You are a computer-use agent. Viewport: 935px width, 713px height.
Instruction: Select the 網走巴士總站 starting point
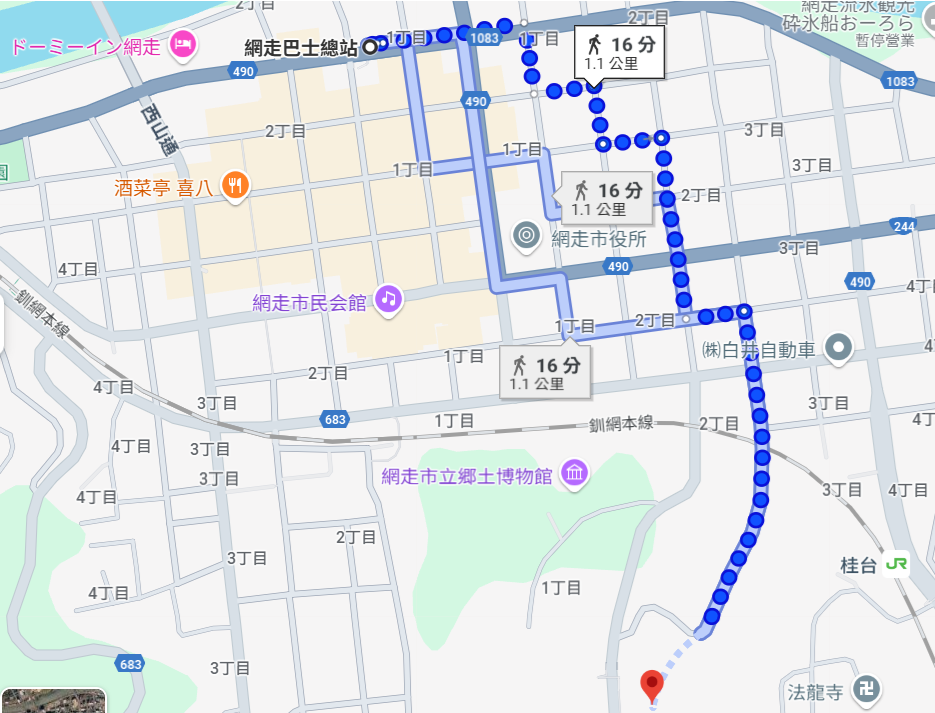[370, 45]
